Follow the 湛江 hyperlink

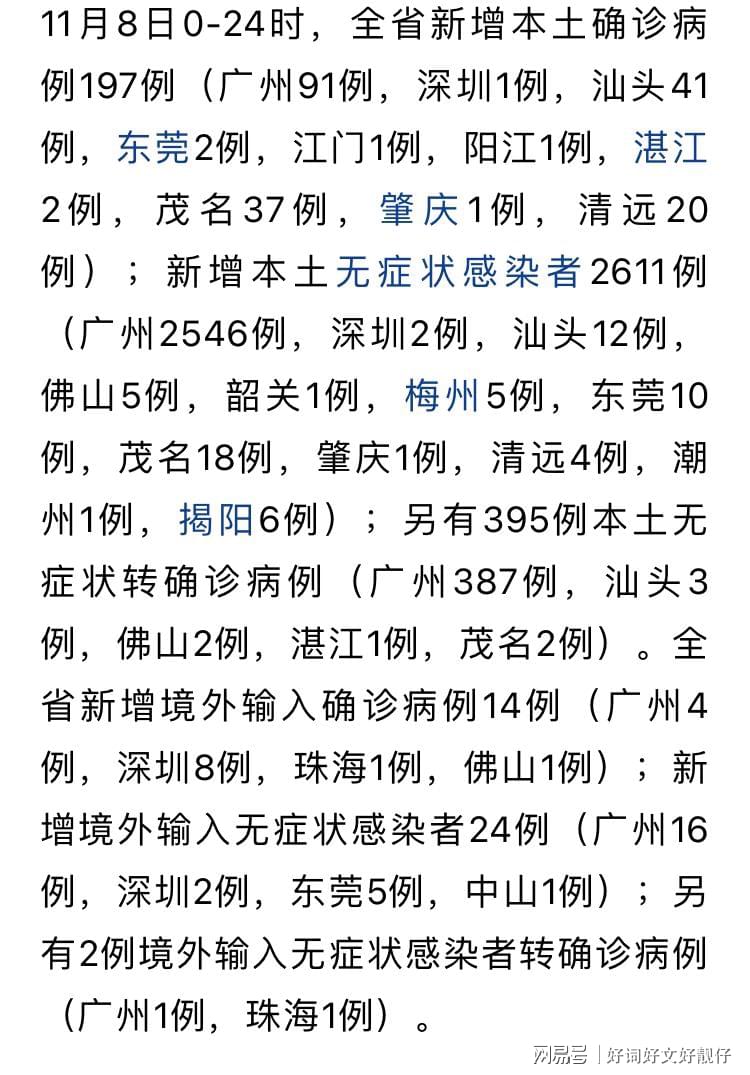coord(670,149)
